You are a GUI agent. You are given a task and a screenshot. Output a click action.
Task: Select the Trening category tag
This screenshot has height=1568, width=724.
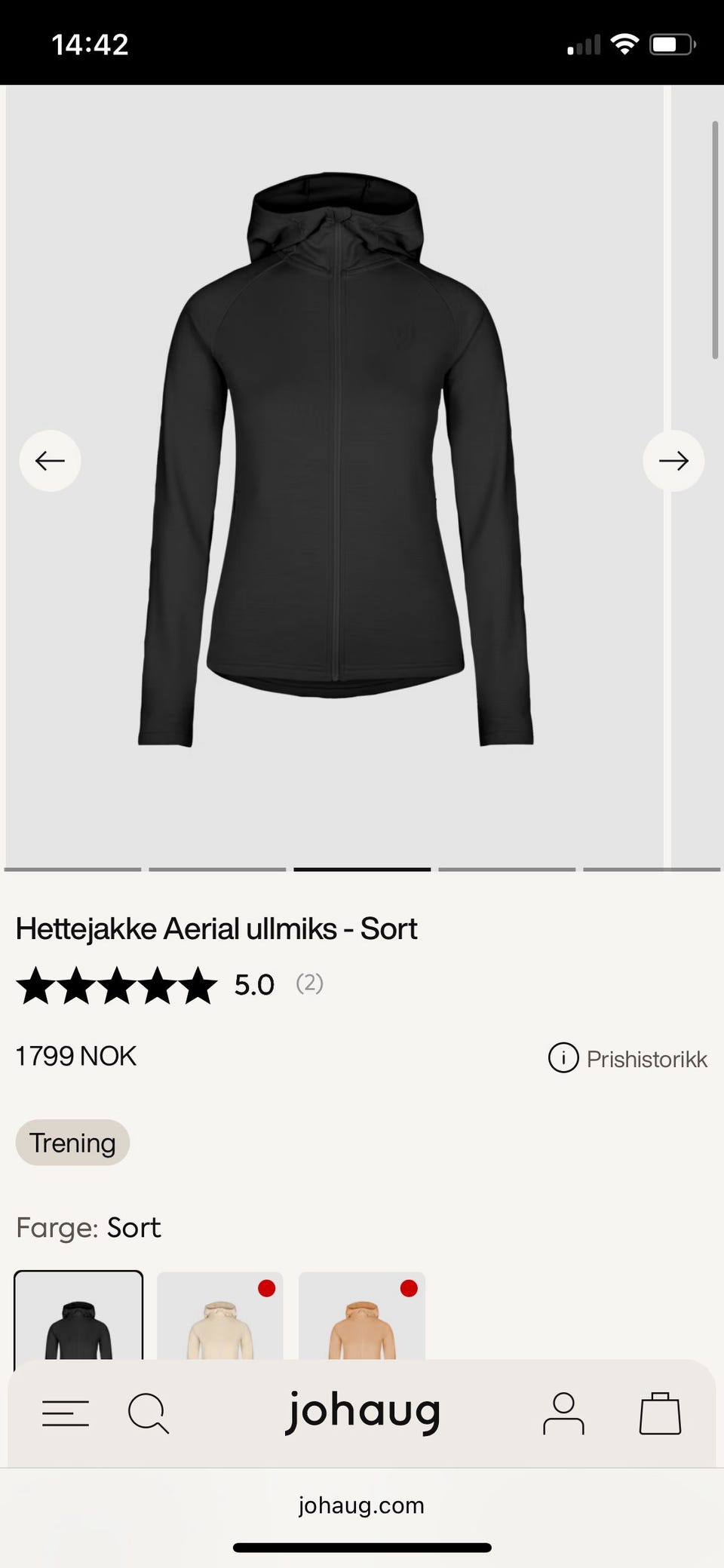(72, 1143)
